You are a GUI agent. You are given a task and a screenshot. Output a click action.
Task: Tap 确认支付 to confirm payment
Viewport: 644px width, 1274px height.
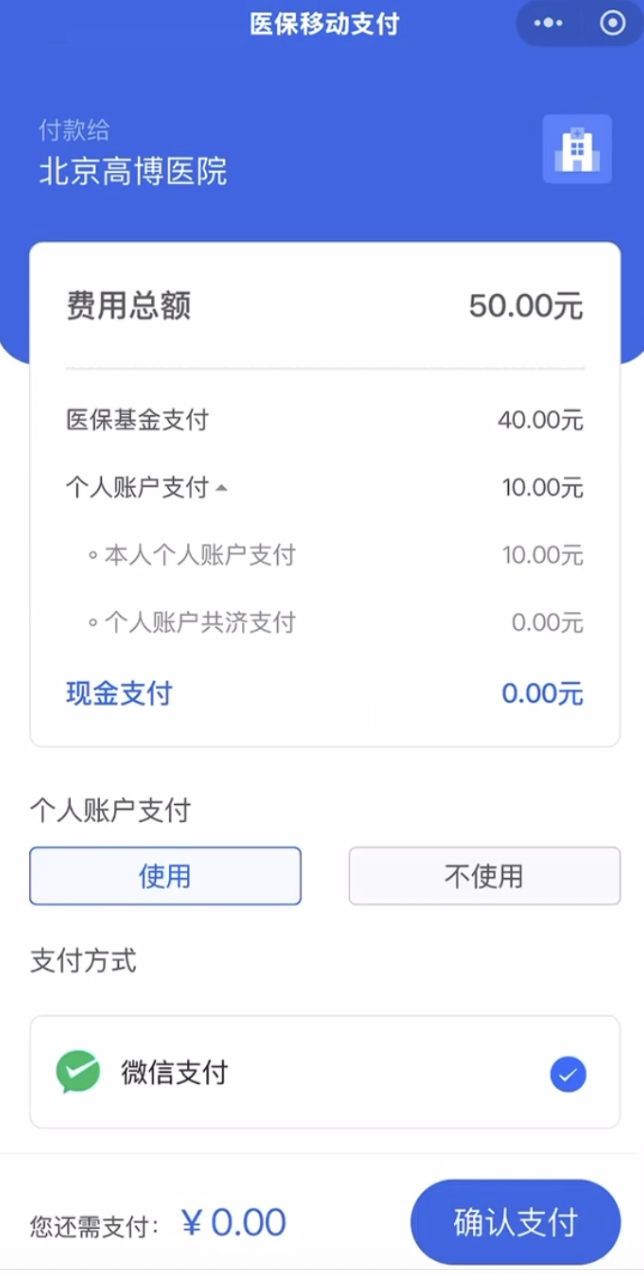515,1222
